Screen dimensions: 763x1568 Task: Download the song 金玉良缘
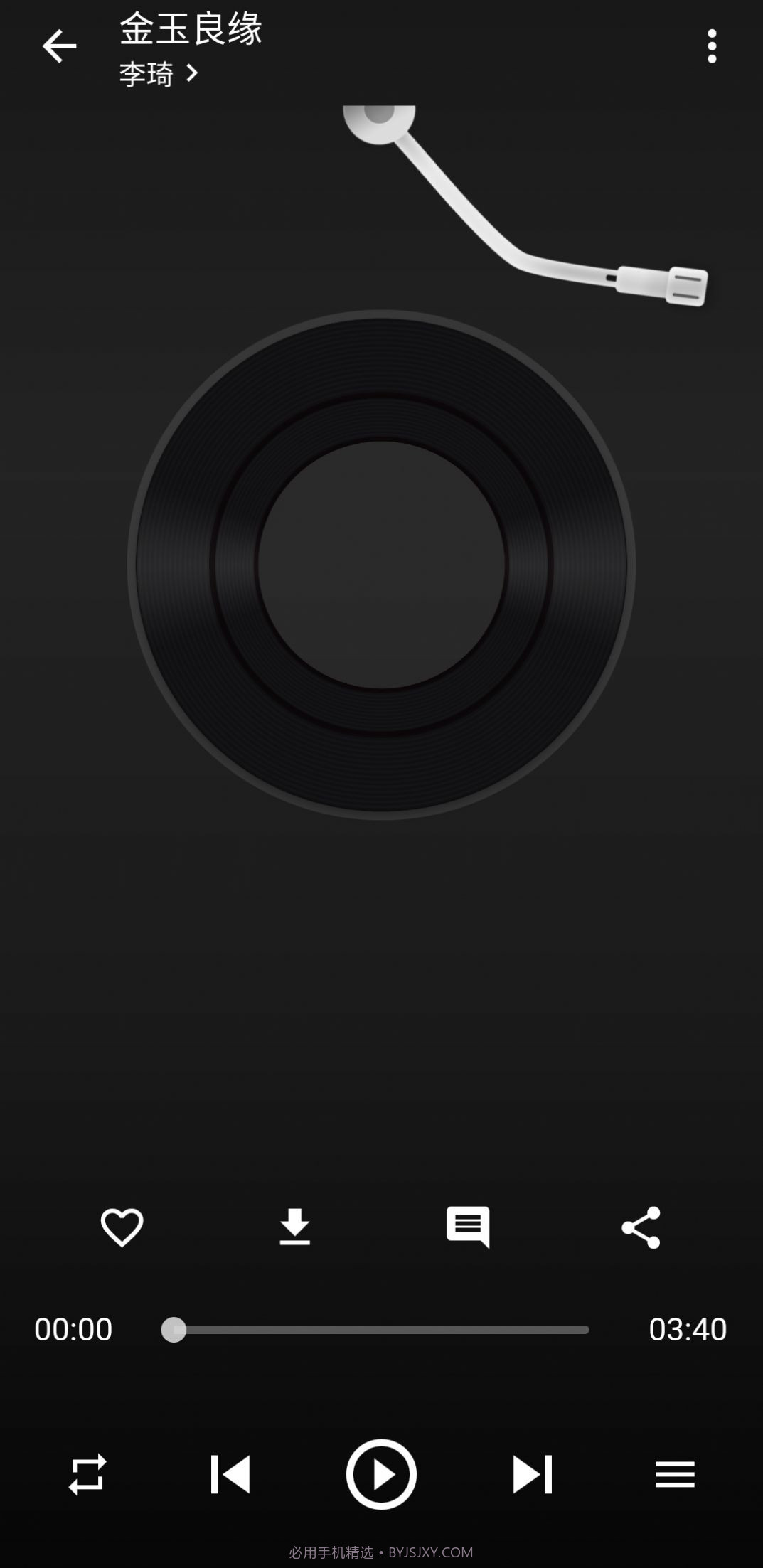[294, 1227]
